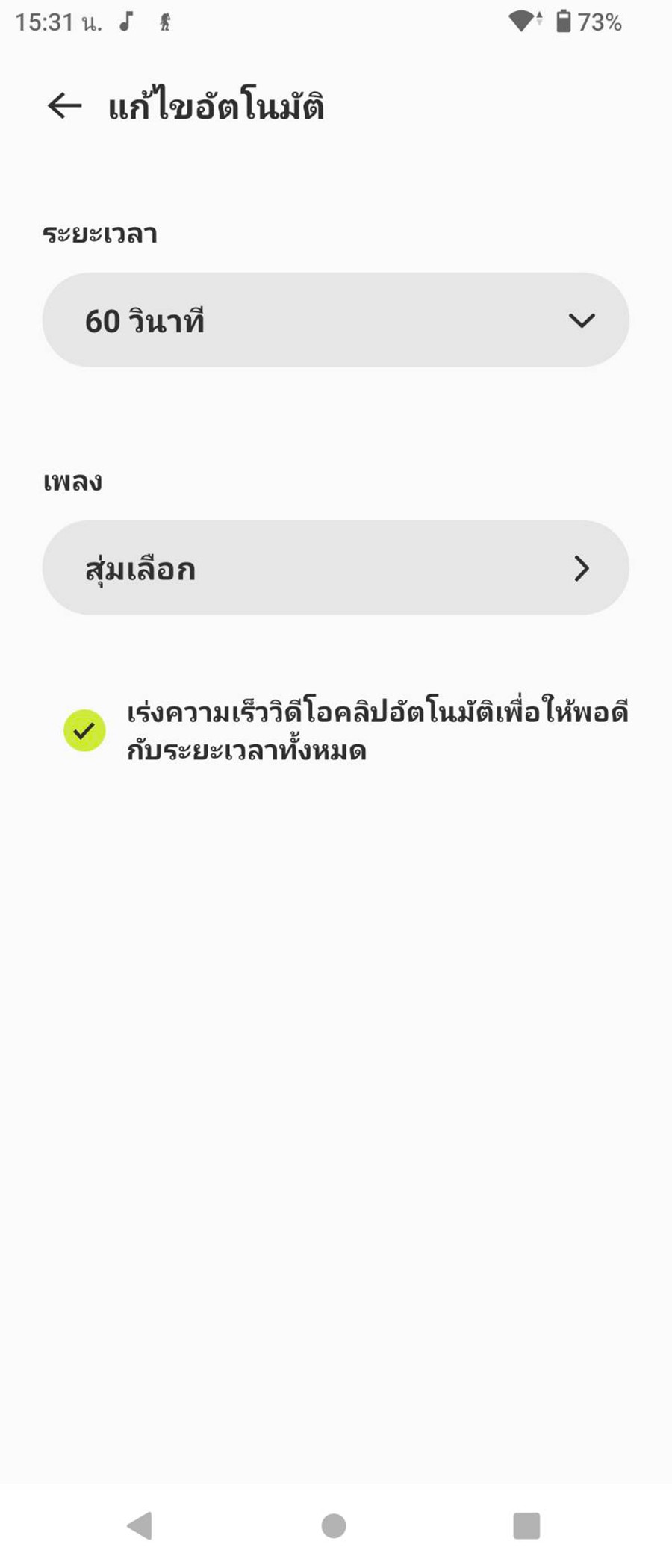Open the สุ่มเลือก song selection

tap(335, 568)
